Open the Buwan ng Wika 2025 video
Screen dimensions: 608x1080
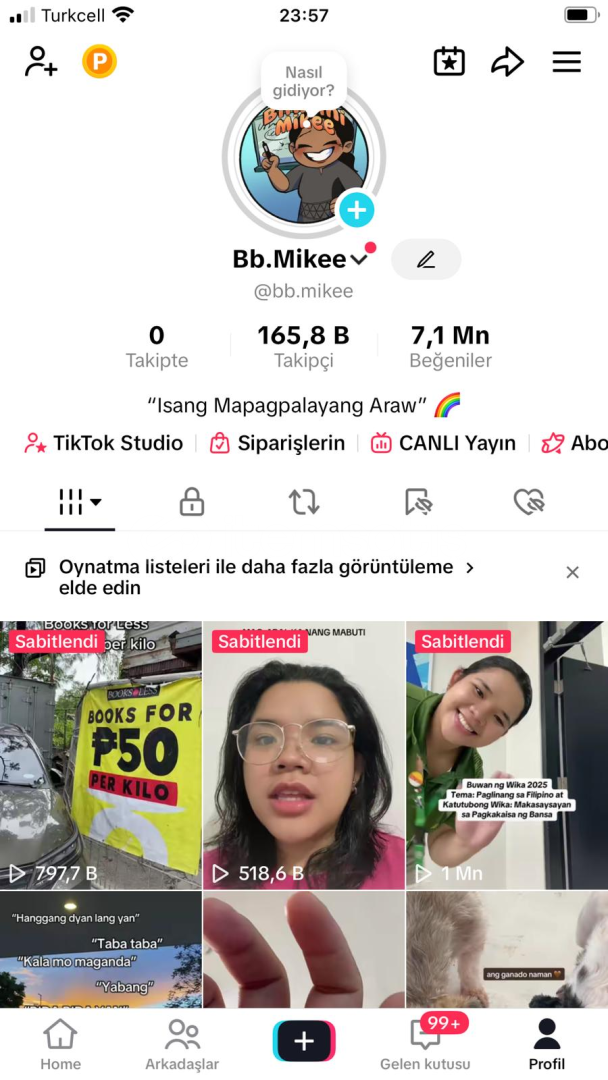pos(507,755)
